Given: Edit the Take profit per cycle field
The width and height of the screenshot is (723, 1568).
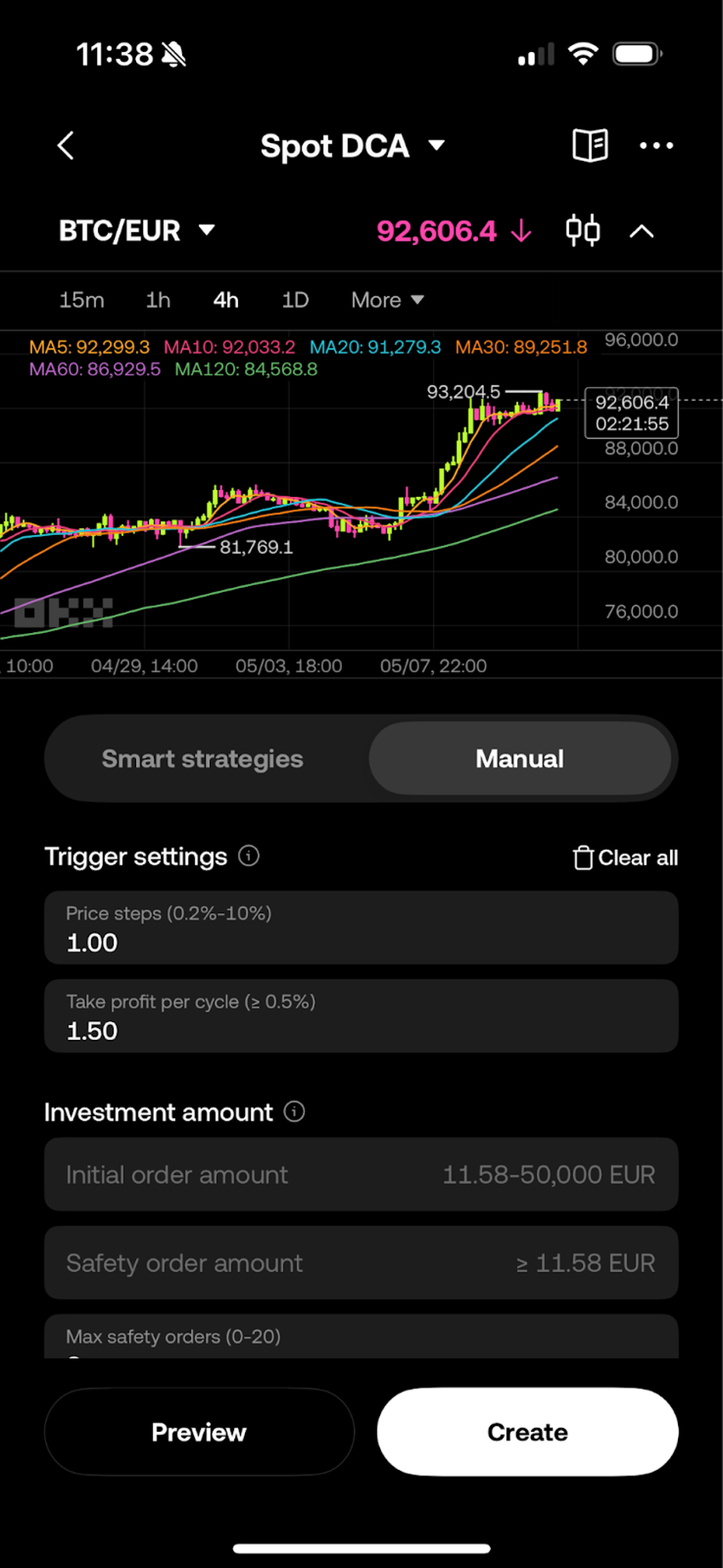Looking at the screenshot, I should [x=361, y=1017].
